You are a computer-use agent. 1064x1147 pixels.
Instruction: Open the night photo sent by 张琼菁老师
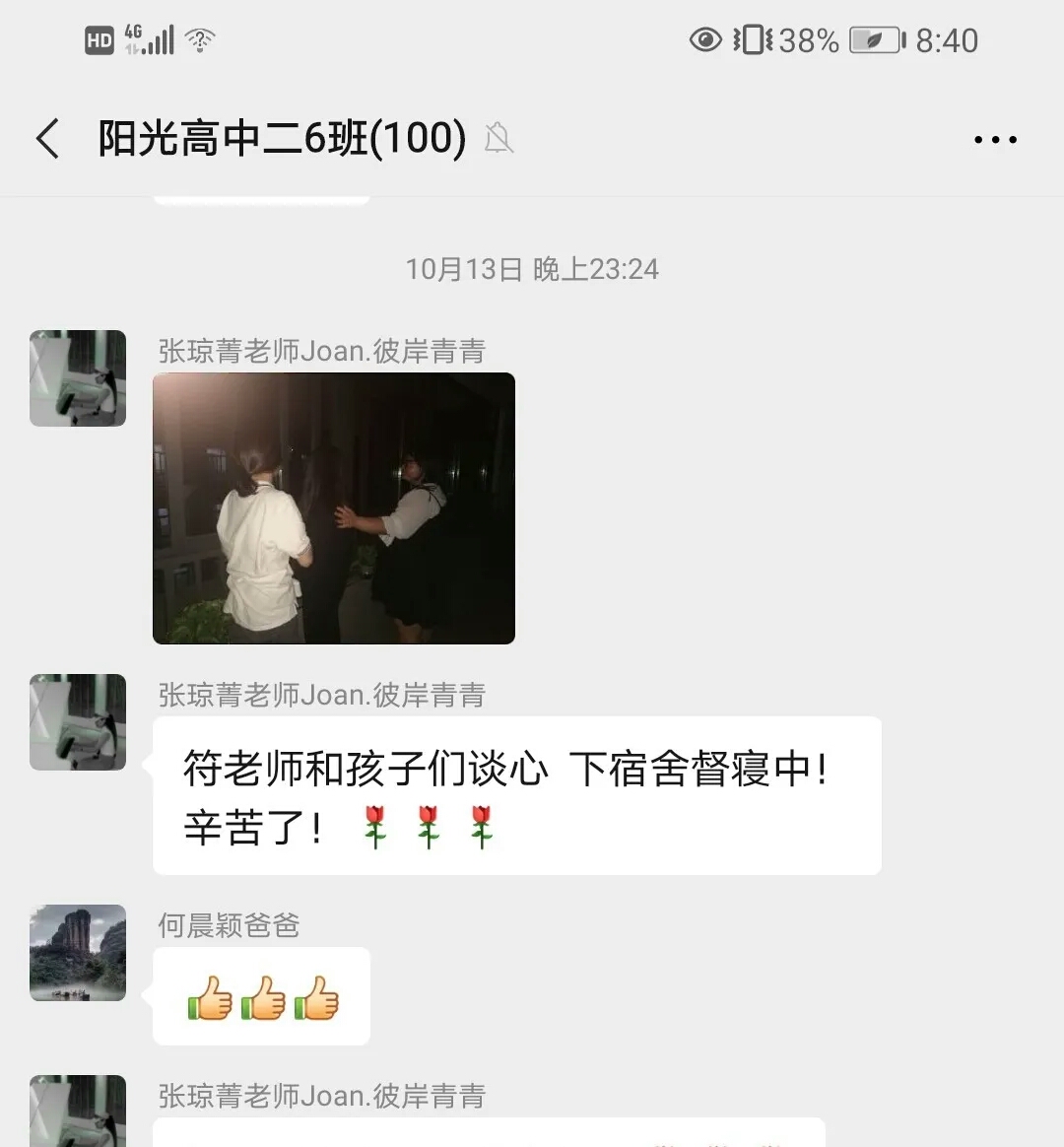coord(334,508)
